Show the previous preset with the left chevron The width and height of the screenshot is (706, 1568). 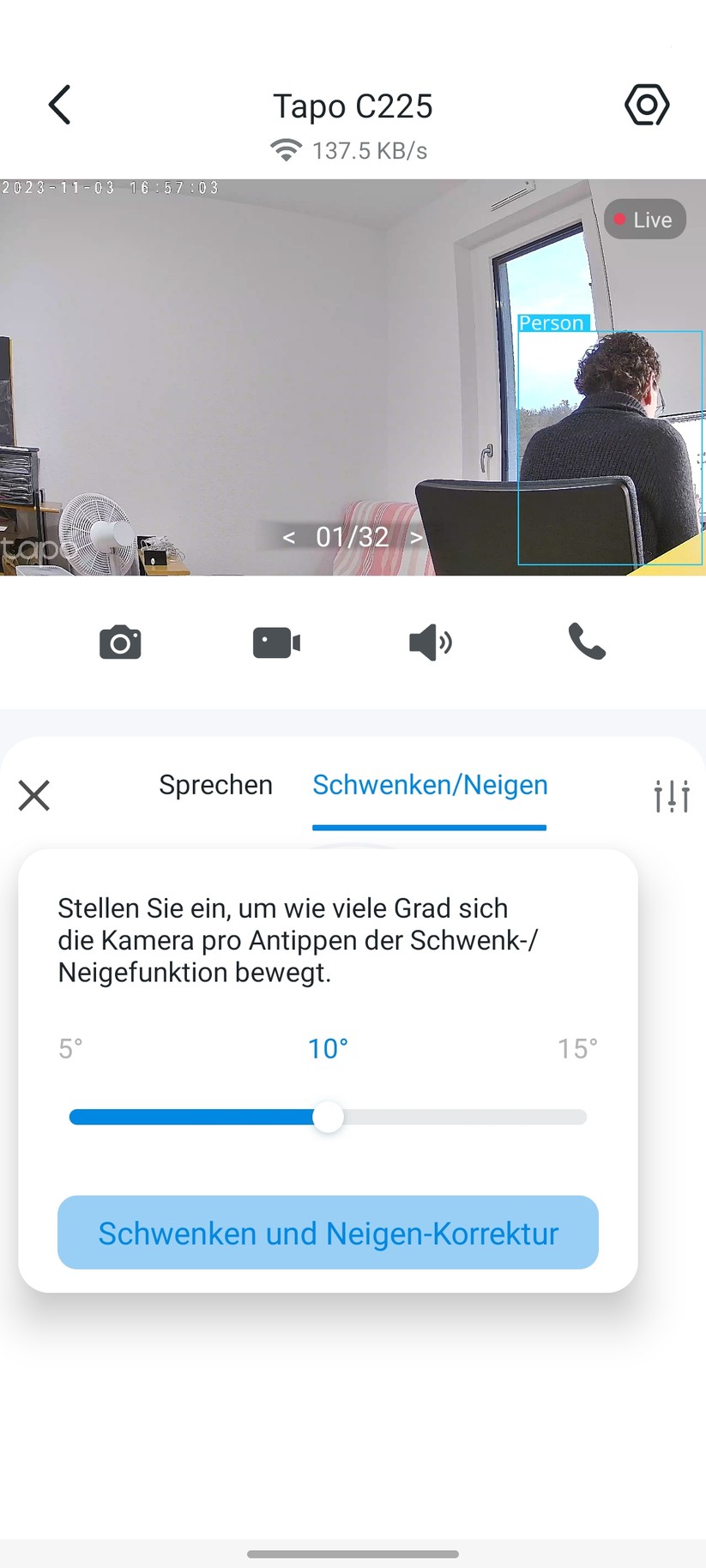pyautogui.click(x=288, y=536)
